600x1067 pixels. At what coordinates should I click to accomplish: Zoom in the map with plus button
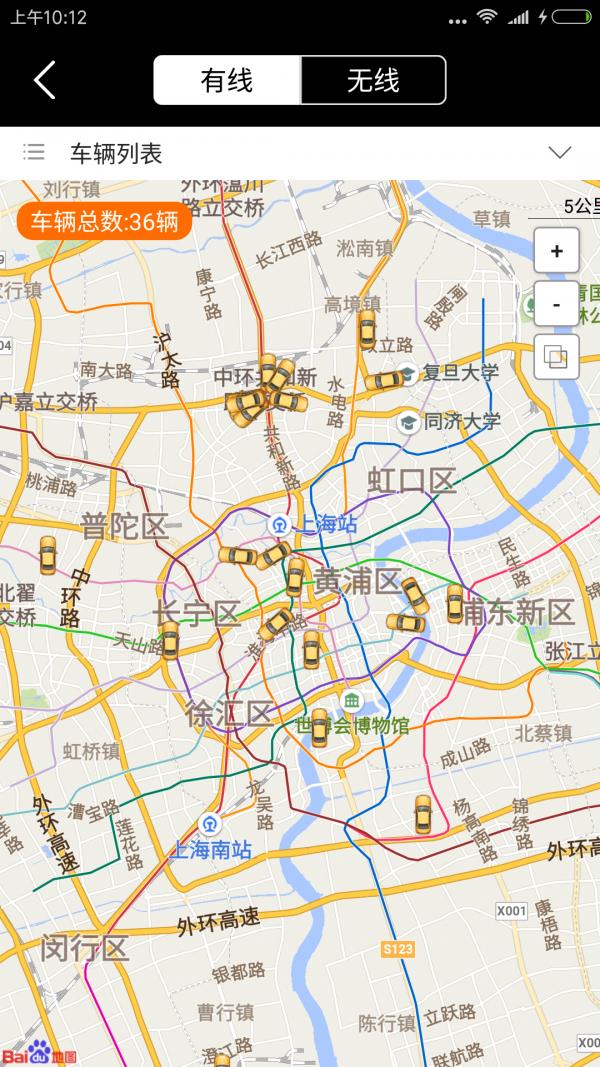[557, 251]
